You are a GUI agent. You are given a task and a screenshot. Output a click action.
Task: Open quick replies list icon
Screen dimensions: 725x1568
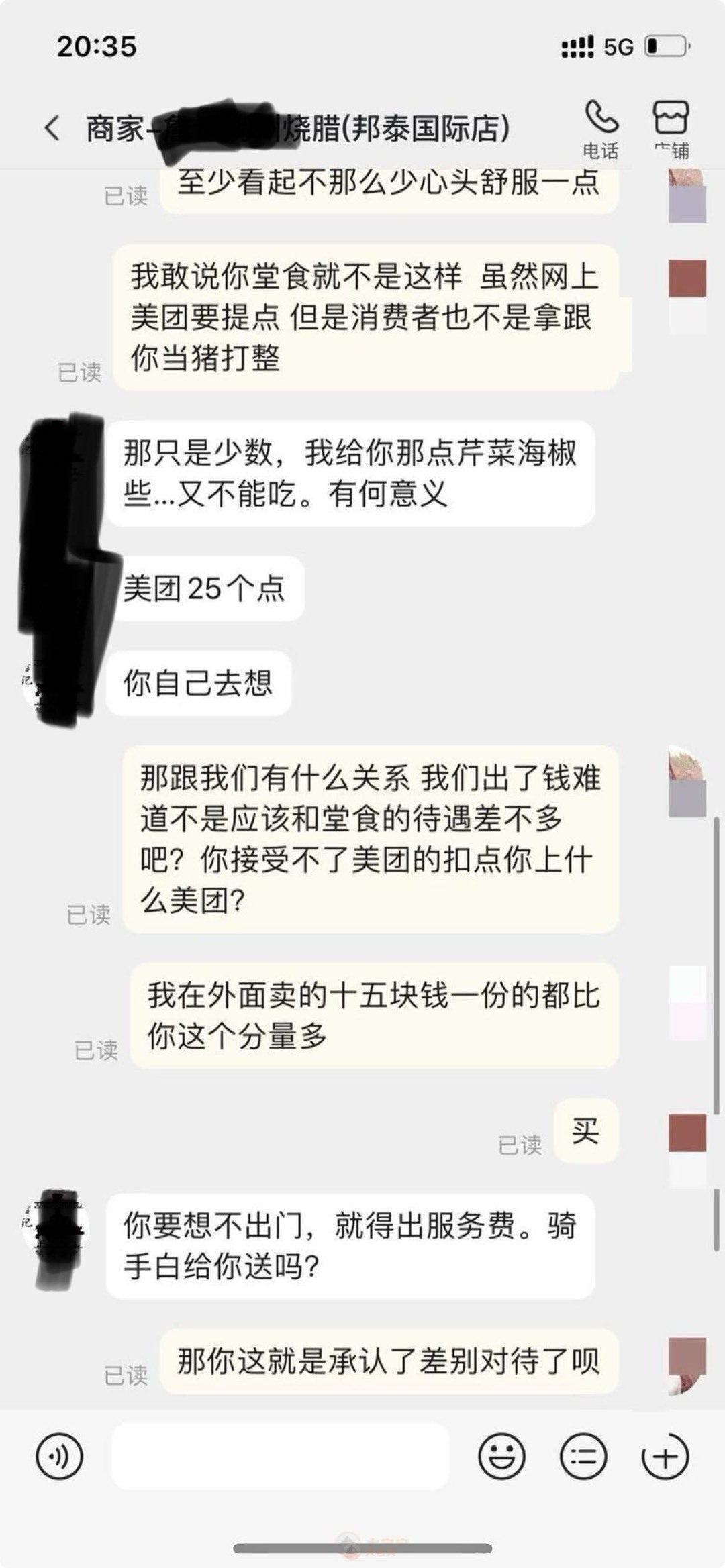583,1457
